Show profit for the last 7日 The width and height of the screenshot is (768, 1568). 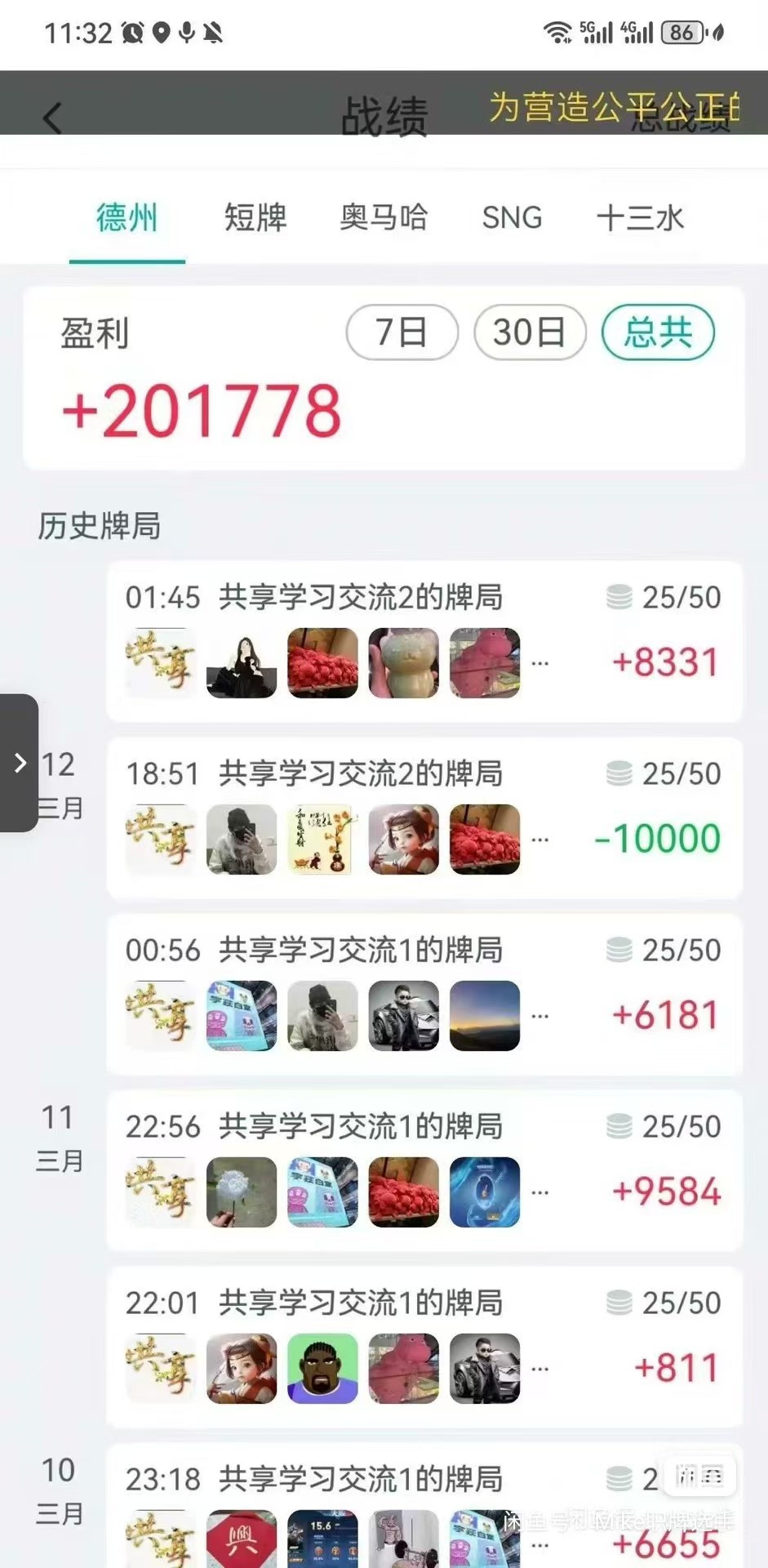point(402,332)
